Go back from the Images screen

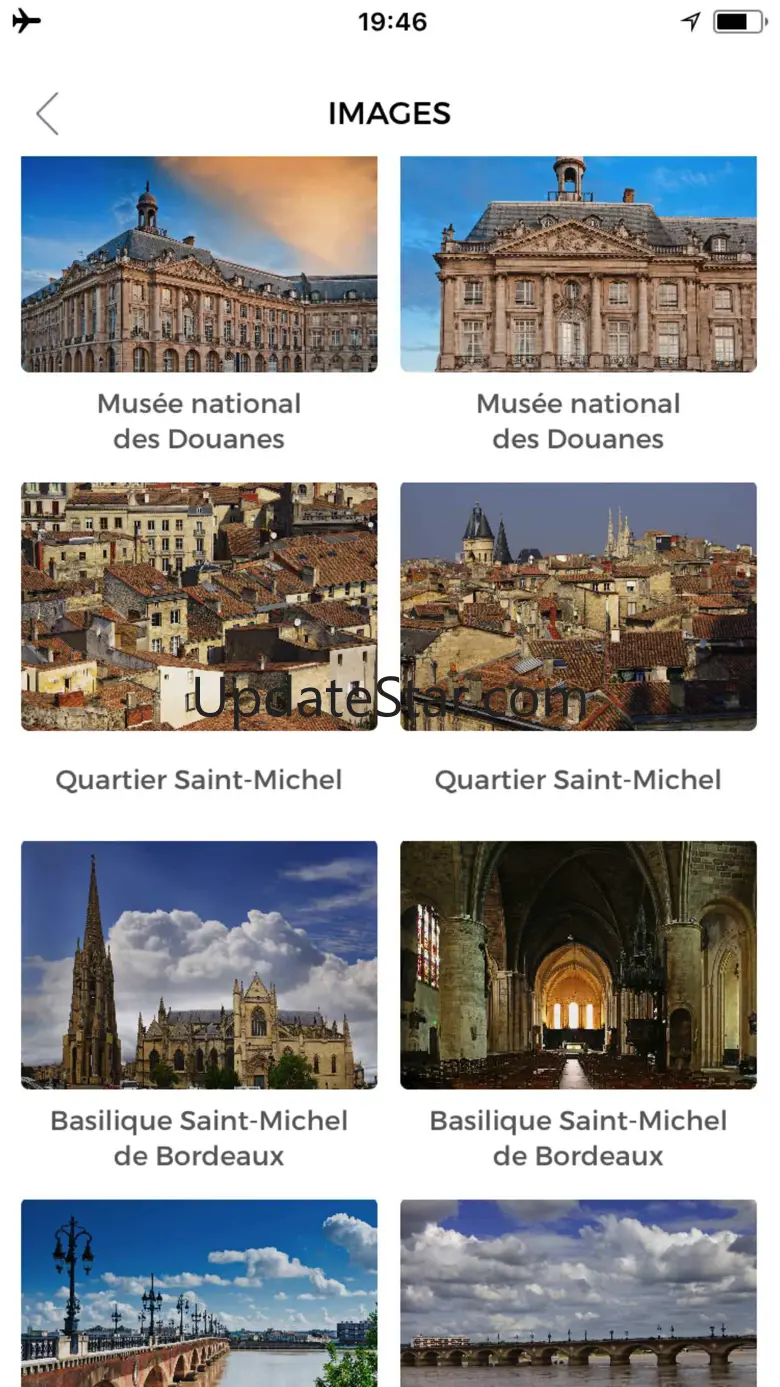[47, 114]
